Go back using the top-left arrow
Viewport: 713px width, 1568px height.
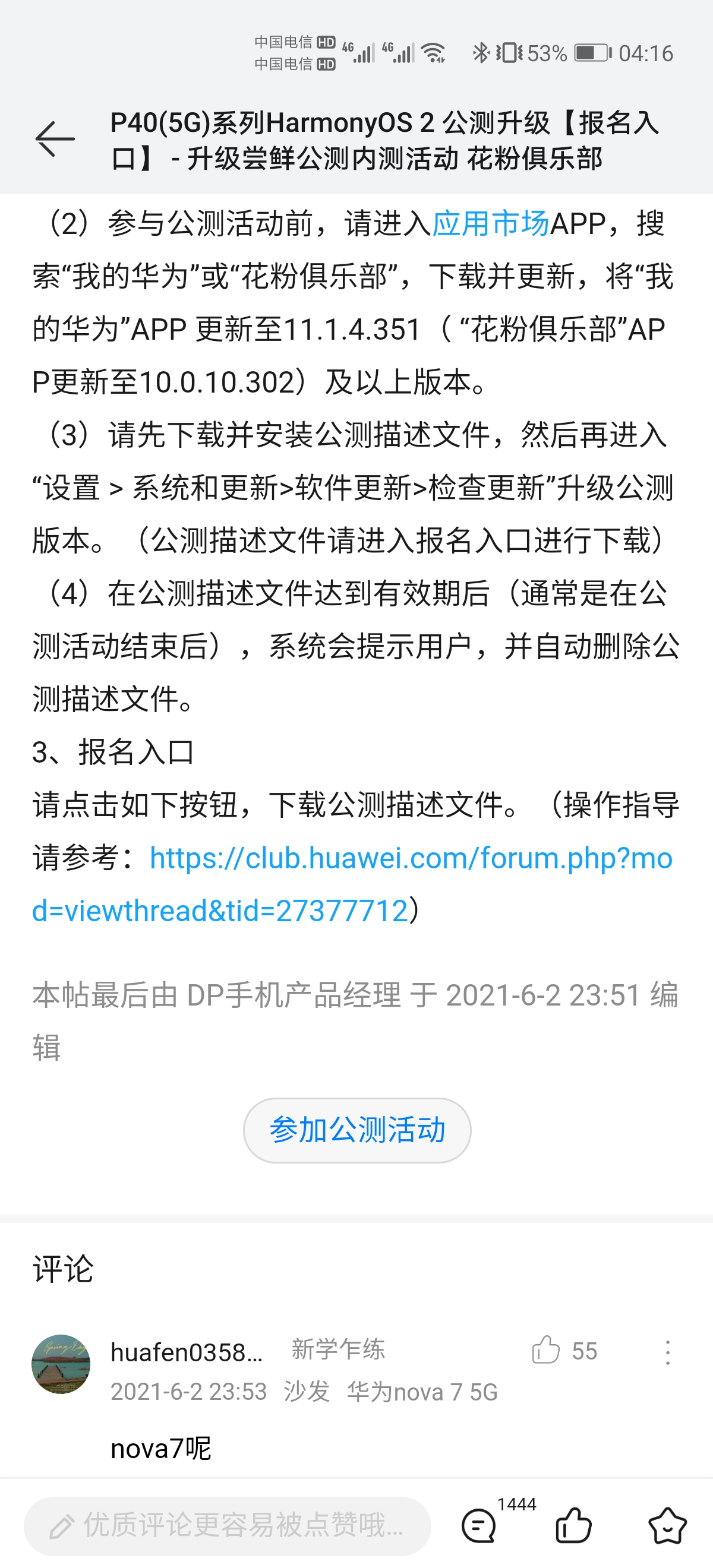55,140
